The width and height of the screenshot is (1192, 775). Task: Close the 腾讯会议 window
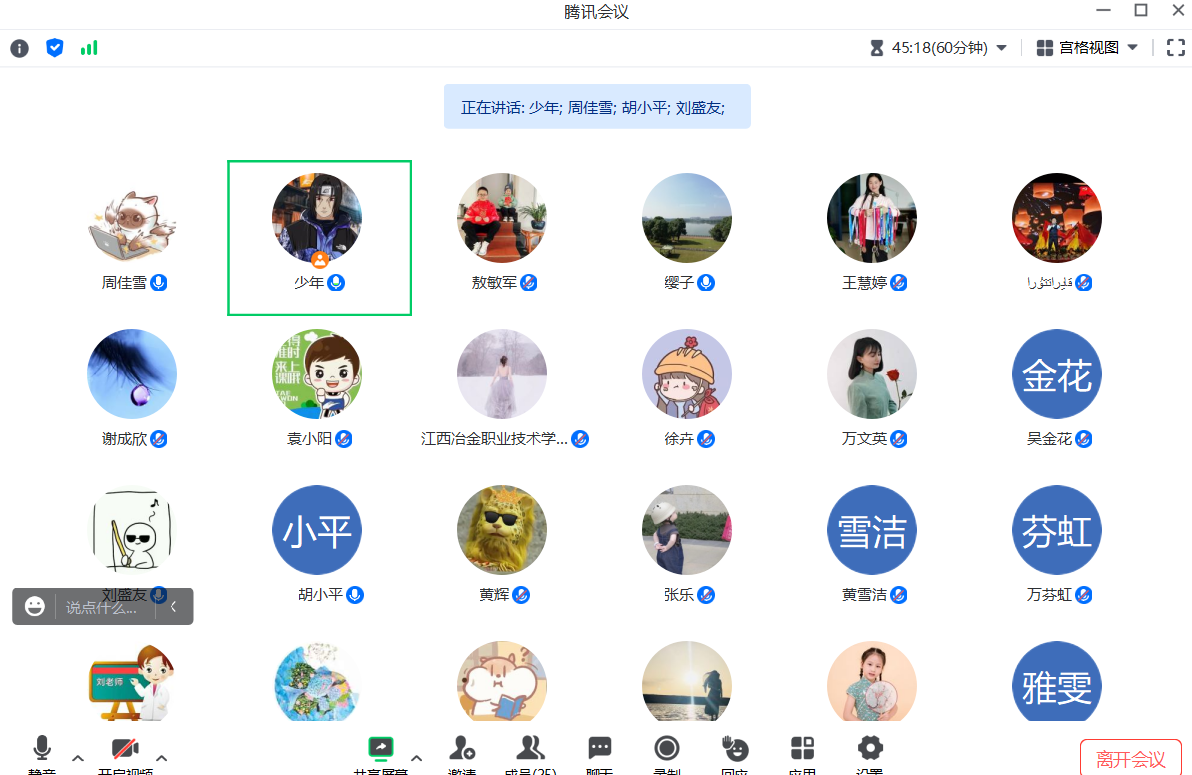(x=1177, y=10)
